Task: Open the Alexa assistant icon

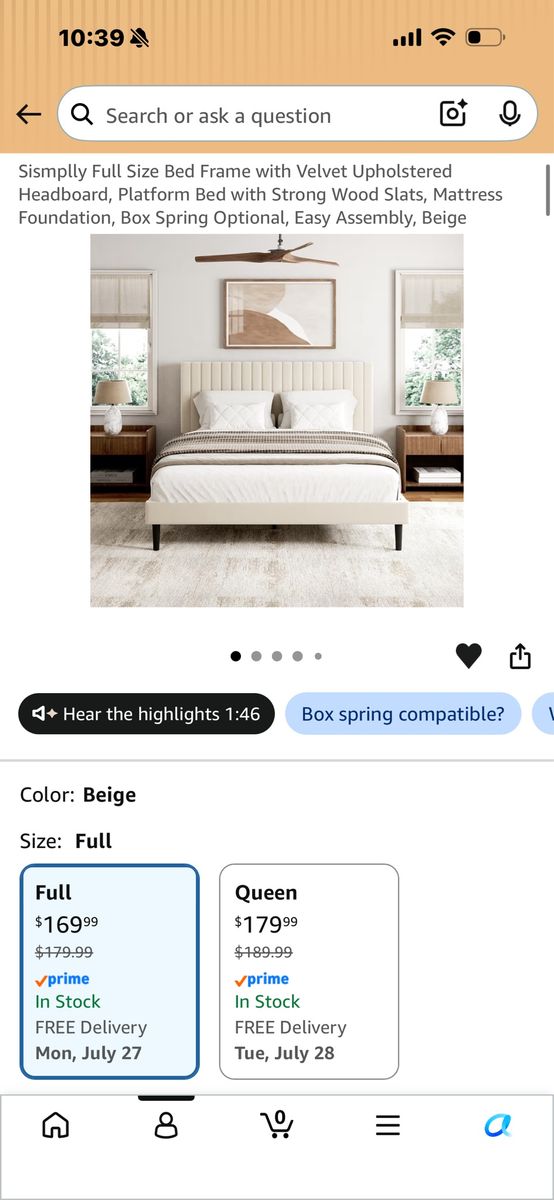Action: click(498, 1125)
